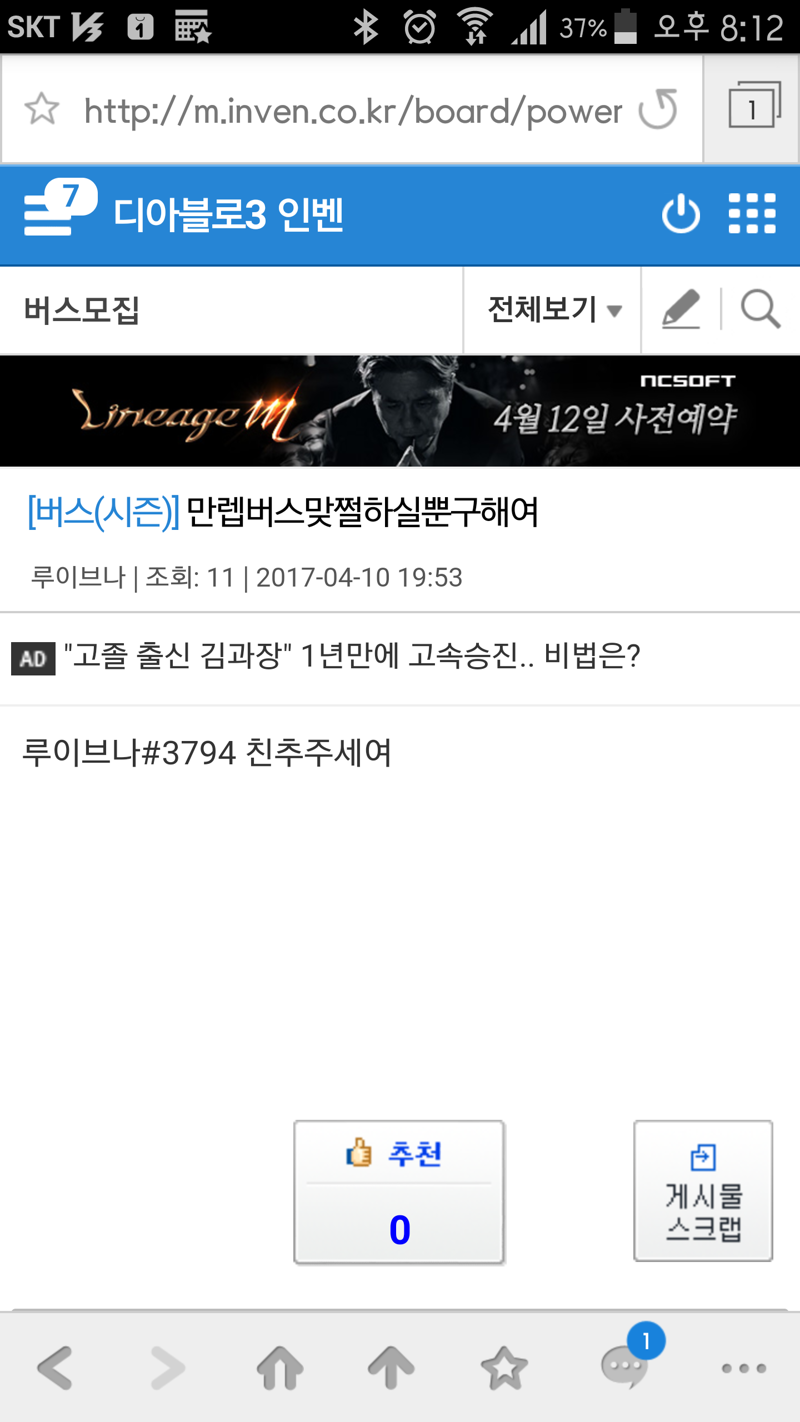The width and height of the screenshot is (800, 1422).
Task: Recommend this post with 추천 button
Action: [x=399, y=1192]
